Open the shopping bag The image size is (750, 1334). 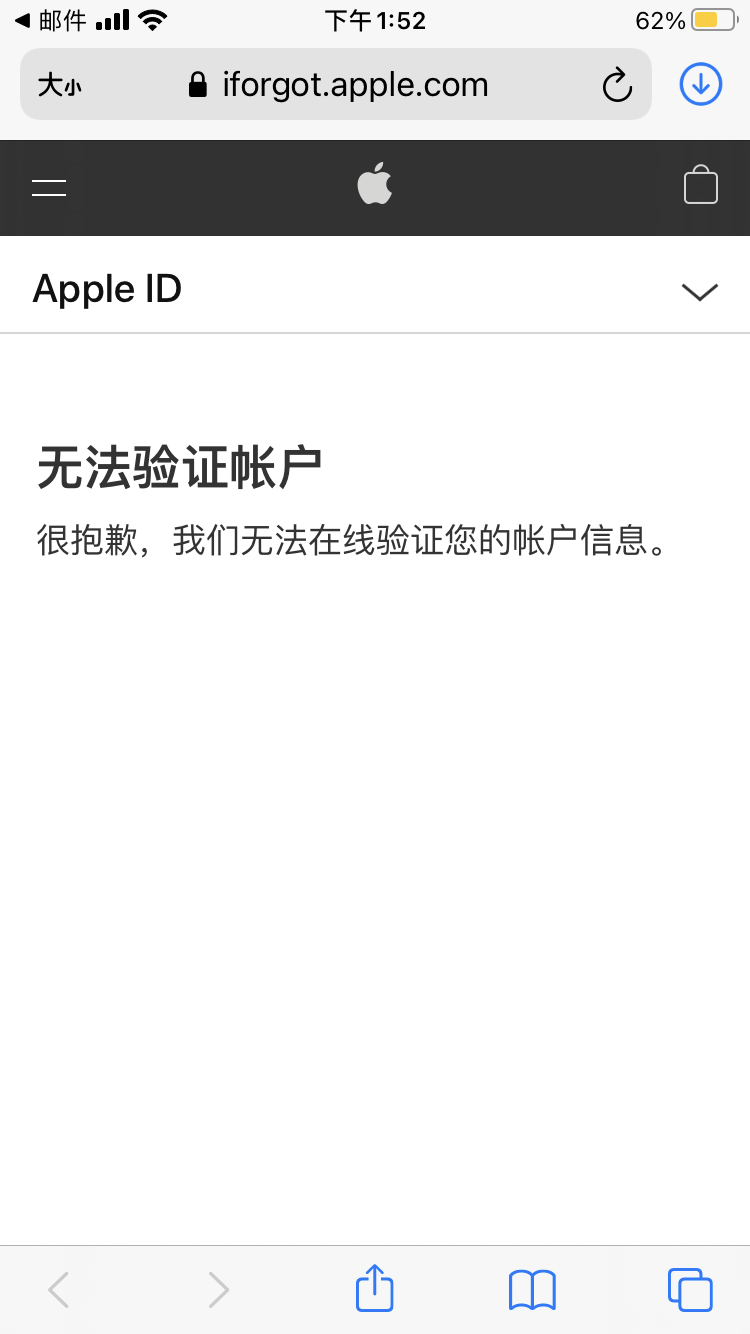[700, 186]
